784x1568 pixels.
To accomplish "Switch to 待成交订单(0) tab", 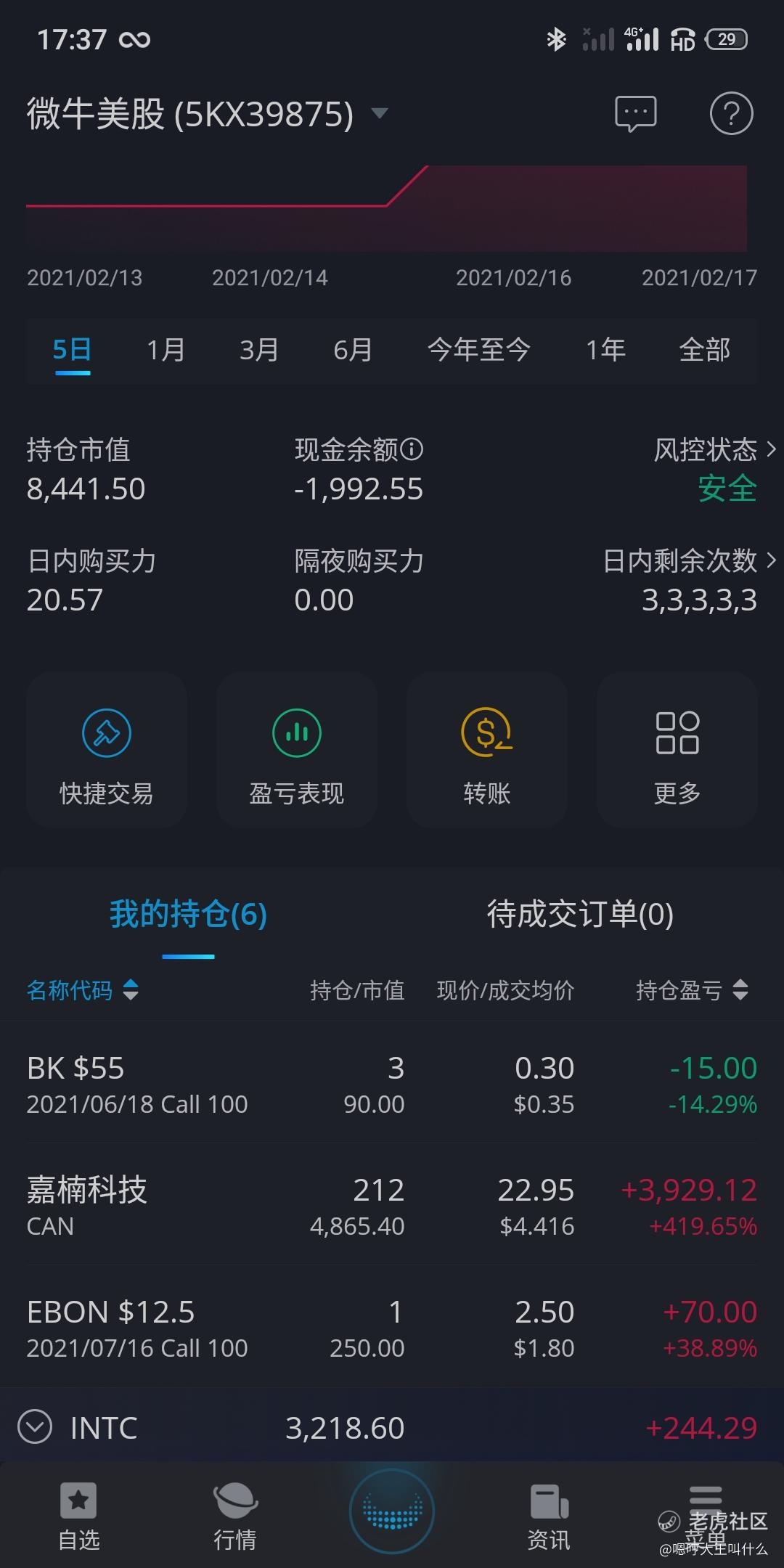I will [x=580, y=914].
